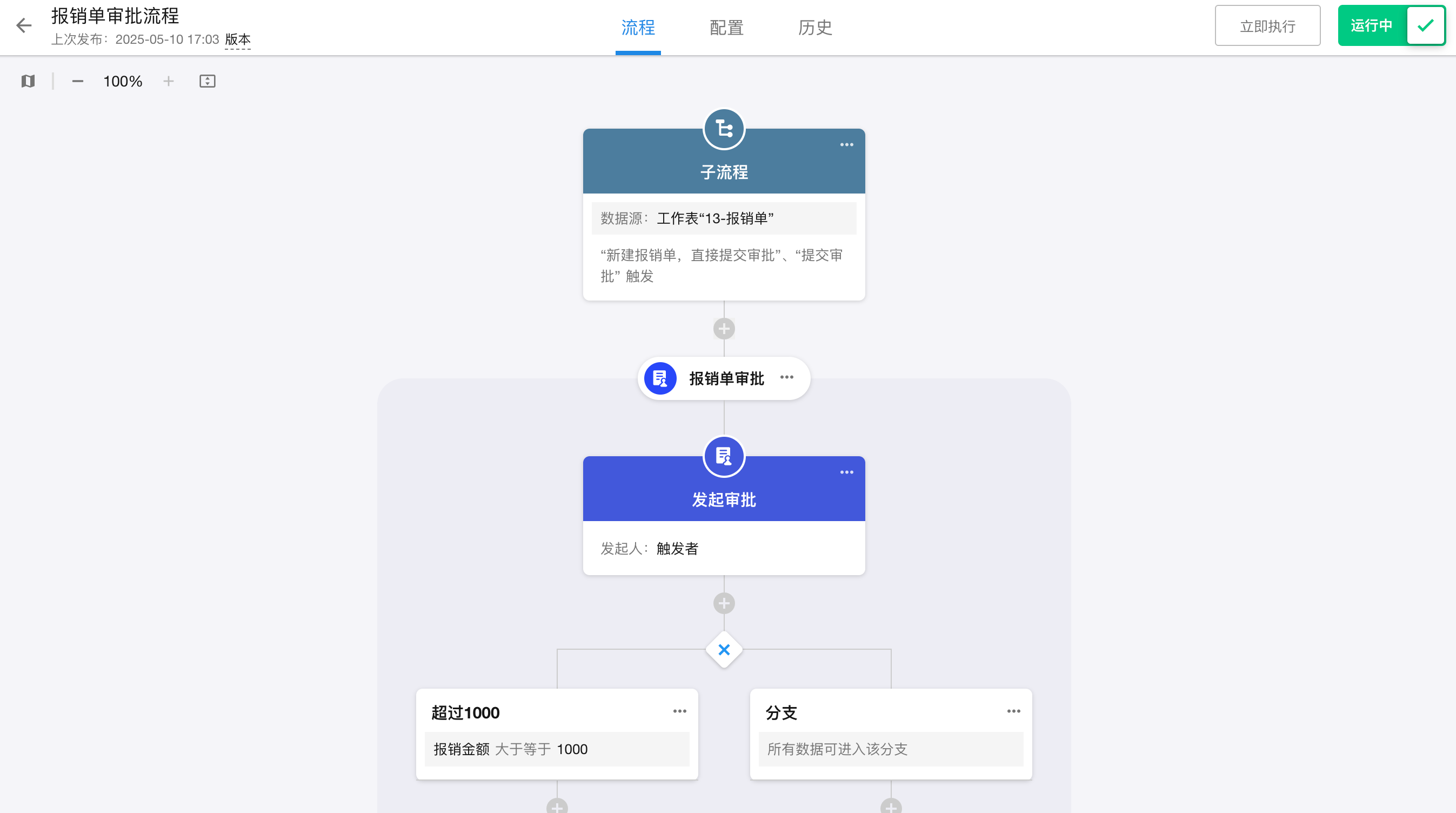This screenshot has height=813, width=1456.
Task: Open the 超过1000 branch card
Action: 557,734
